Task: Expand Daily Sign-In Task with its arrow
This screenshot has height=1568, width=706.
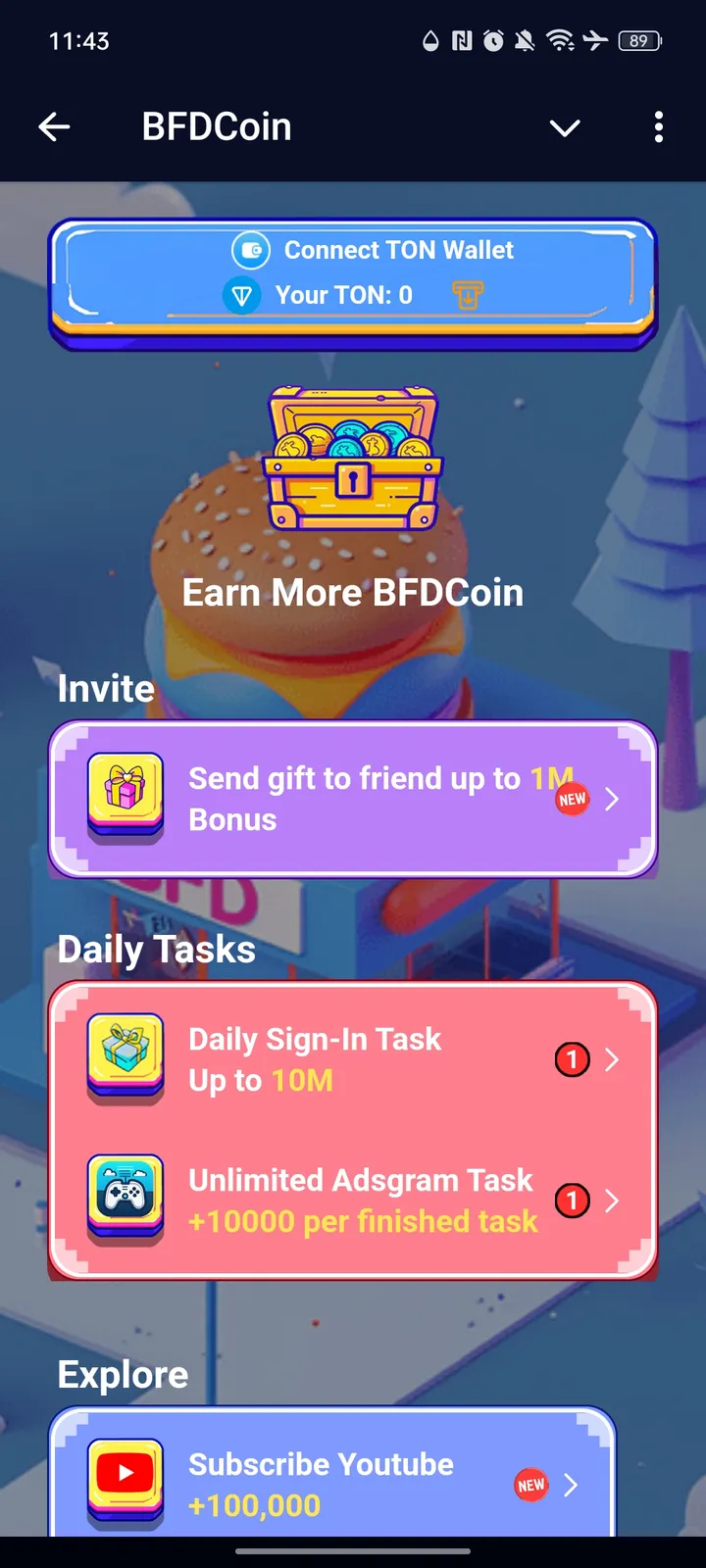Action: (613, 1059)
